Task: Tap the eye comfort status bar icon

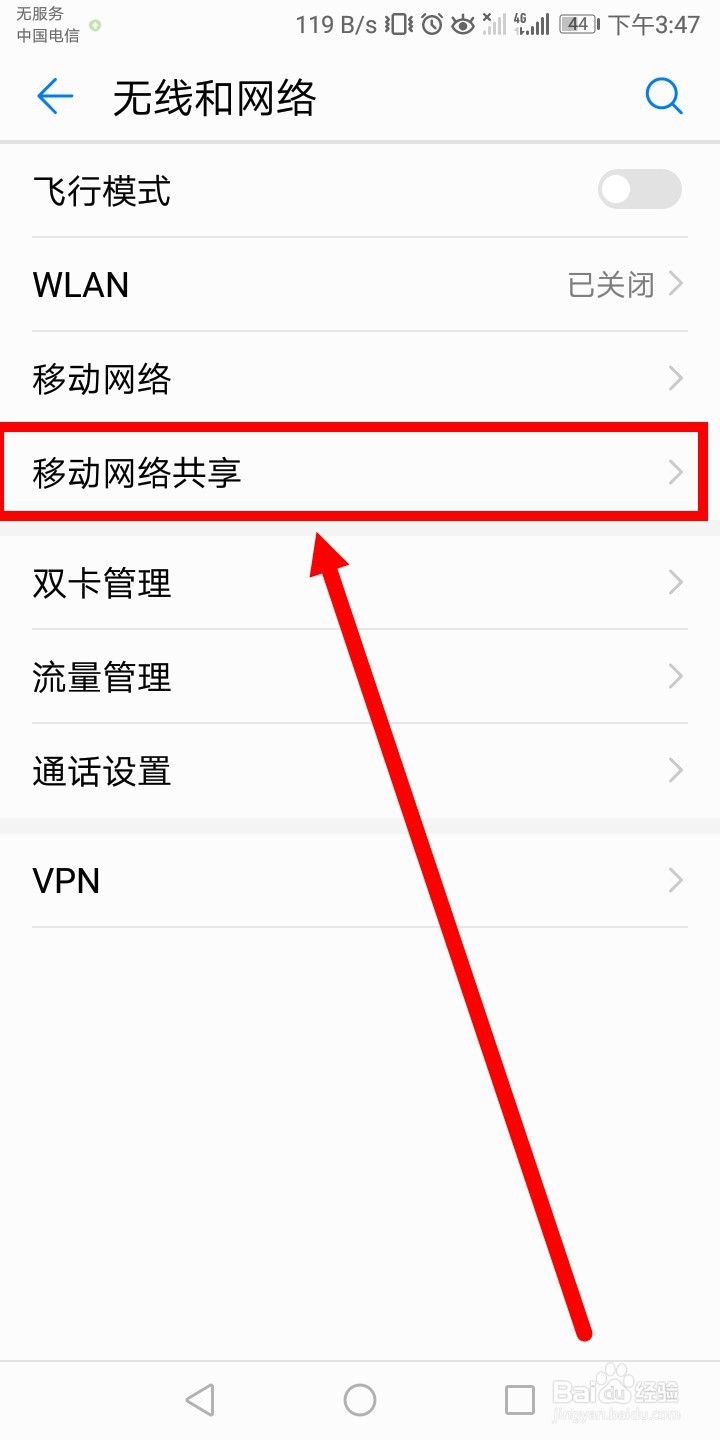Action: [462, 22]
